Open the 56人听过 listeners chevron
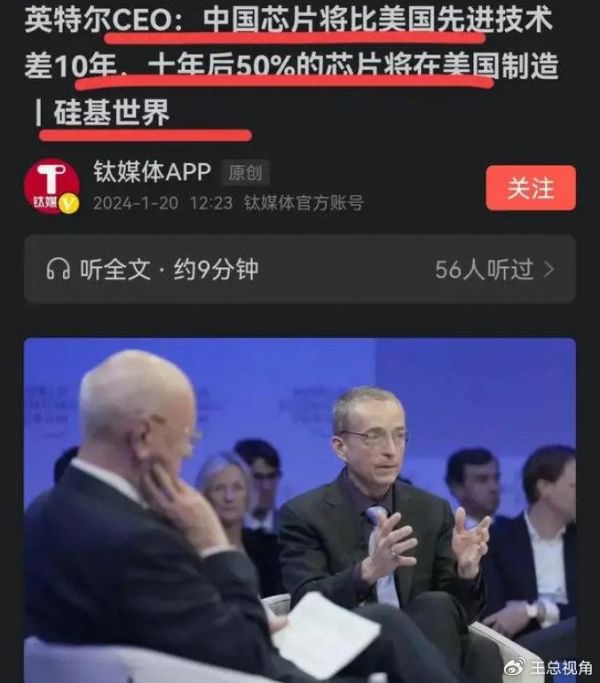 point(548,269)
